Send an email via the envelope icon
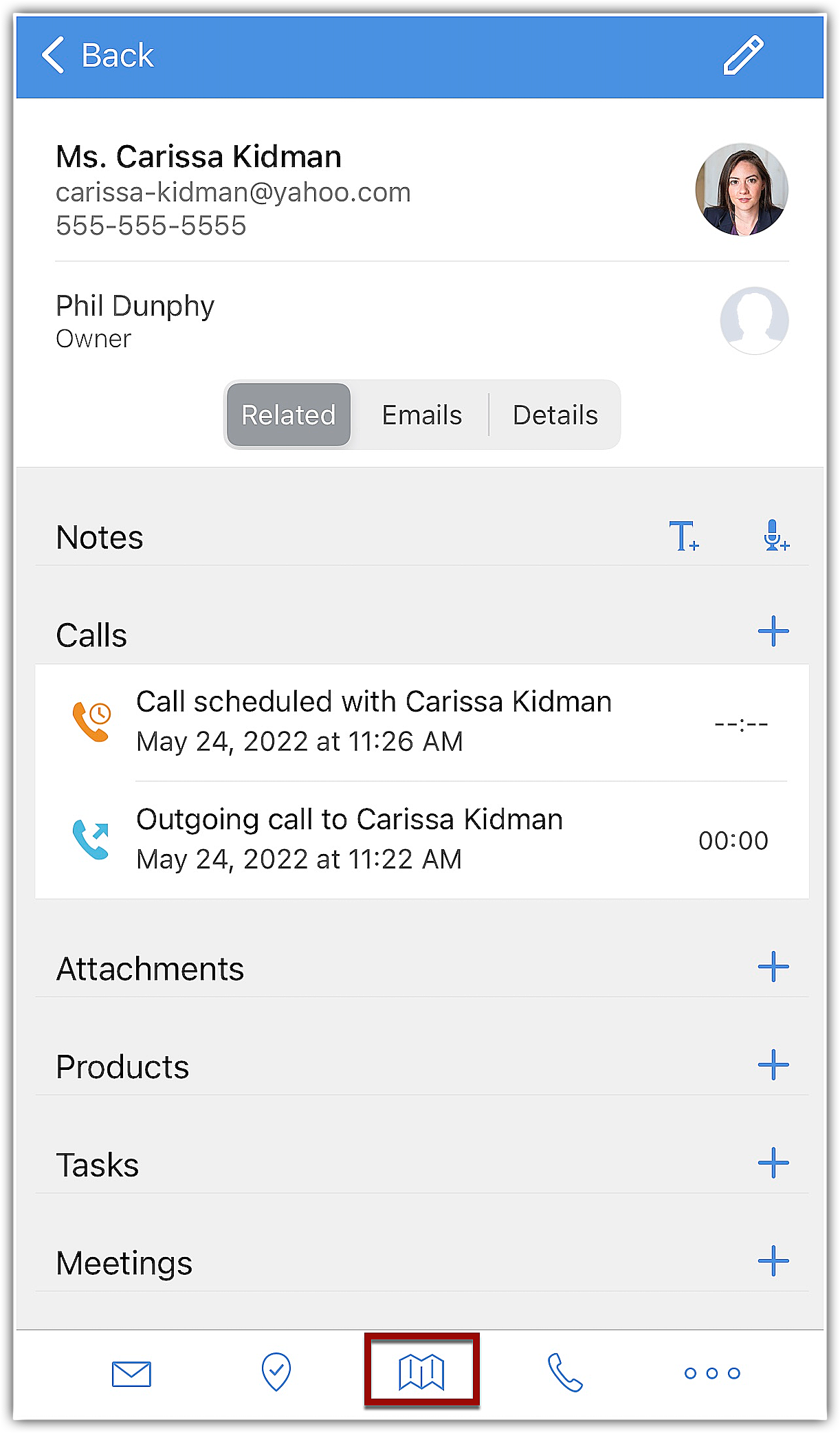840x1433 pixels. coord(131,1374)
